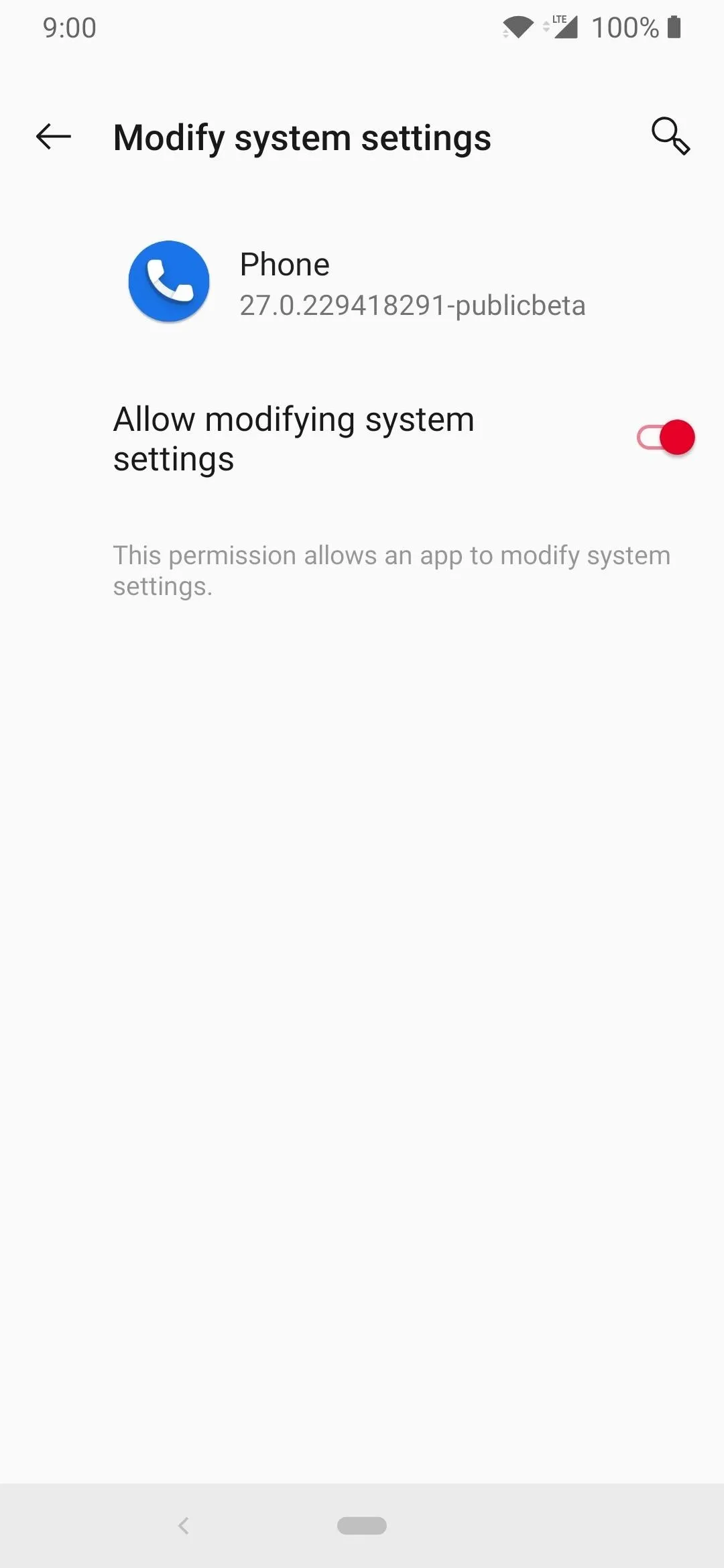This screenshot has width=724, height=1568.
Task: Disable Allow modifying system settings toggle
Action: (666, 438)
